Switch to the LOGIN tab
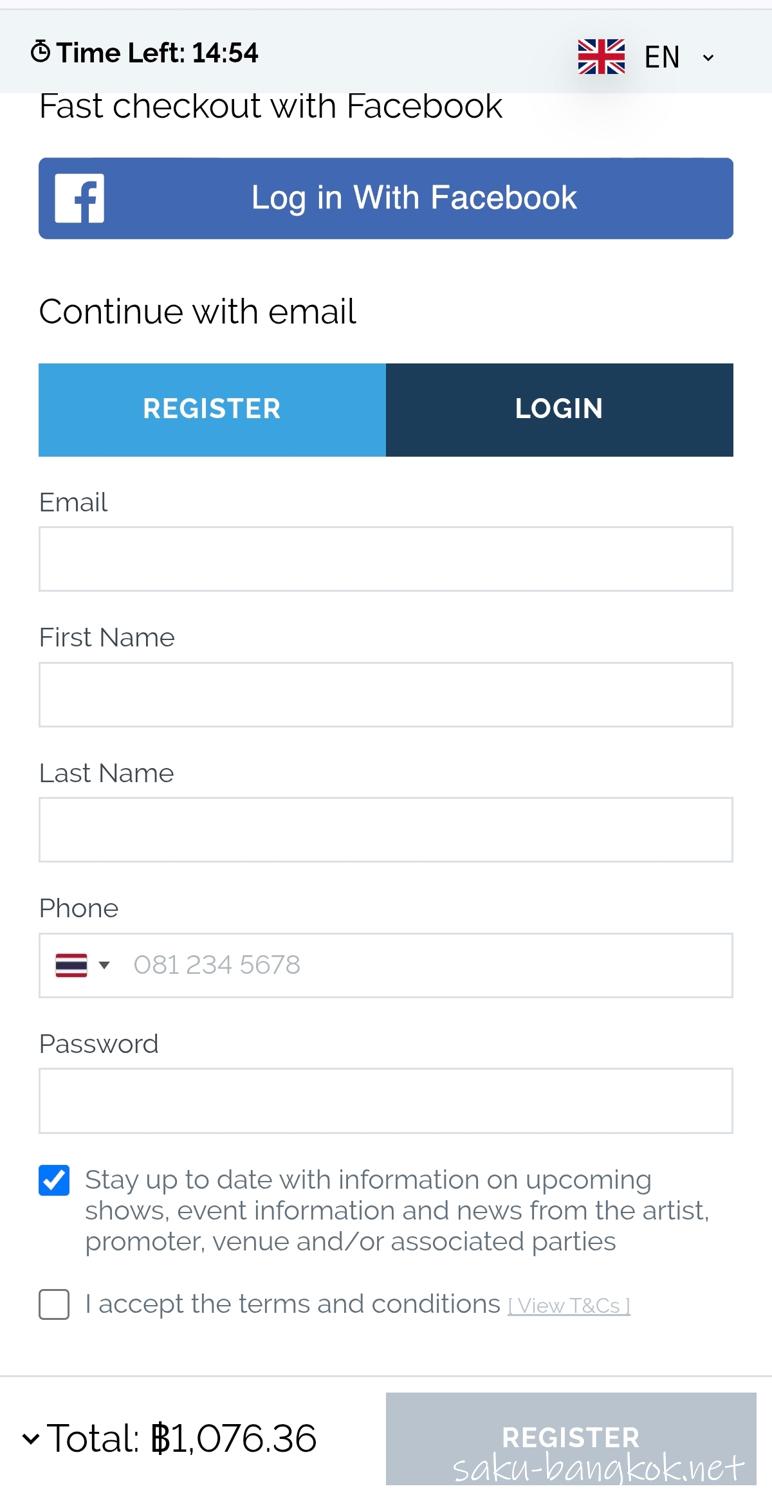Viewport: 772px width, 1500px height. click(x=559, y=409)
